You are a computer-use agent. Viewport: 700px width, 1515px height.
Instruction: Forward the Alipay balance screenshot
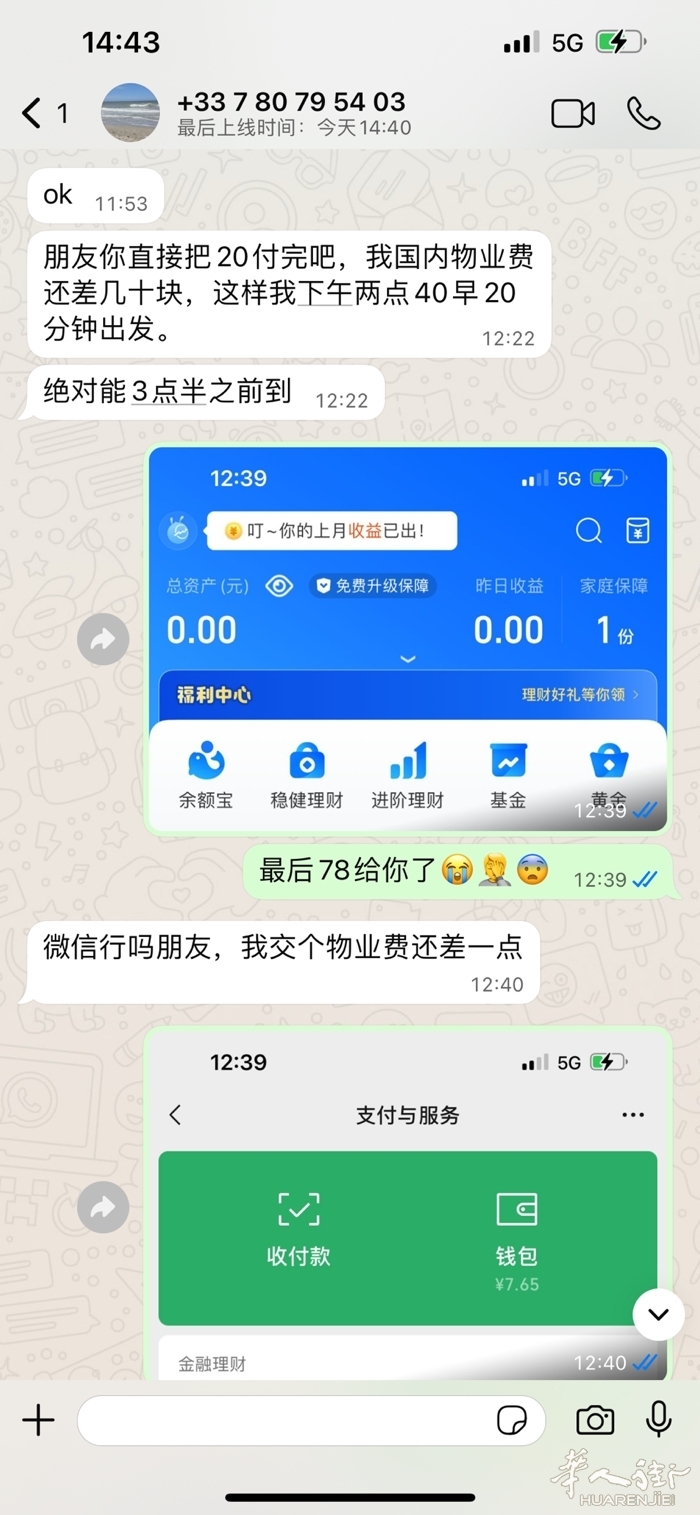(103, 640)
